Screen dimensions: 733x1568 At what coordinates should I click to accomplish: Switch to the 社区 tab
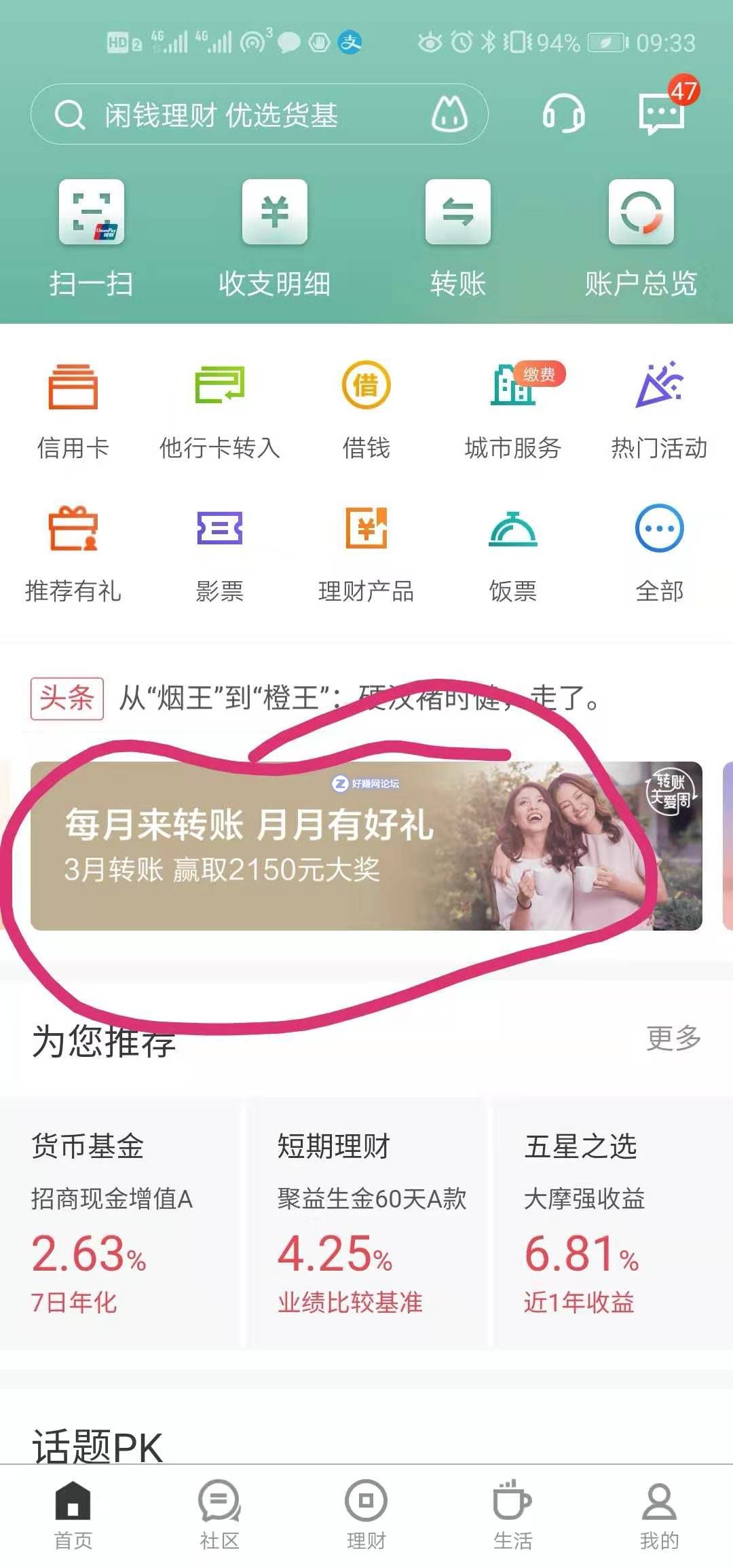point(219,1515)
